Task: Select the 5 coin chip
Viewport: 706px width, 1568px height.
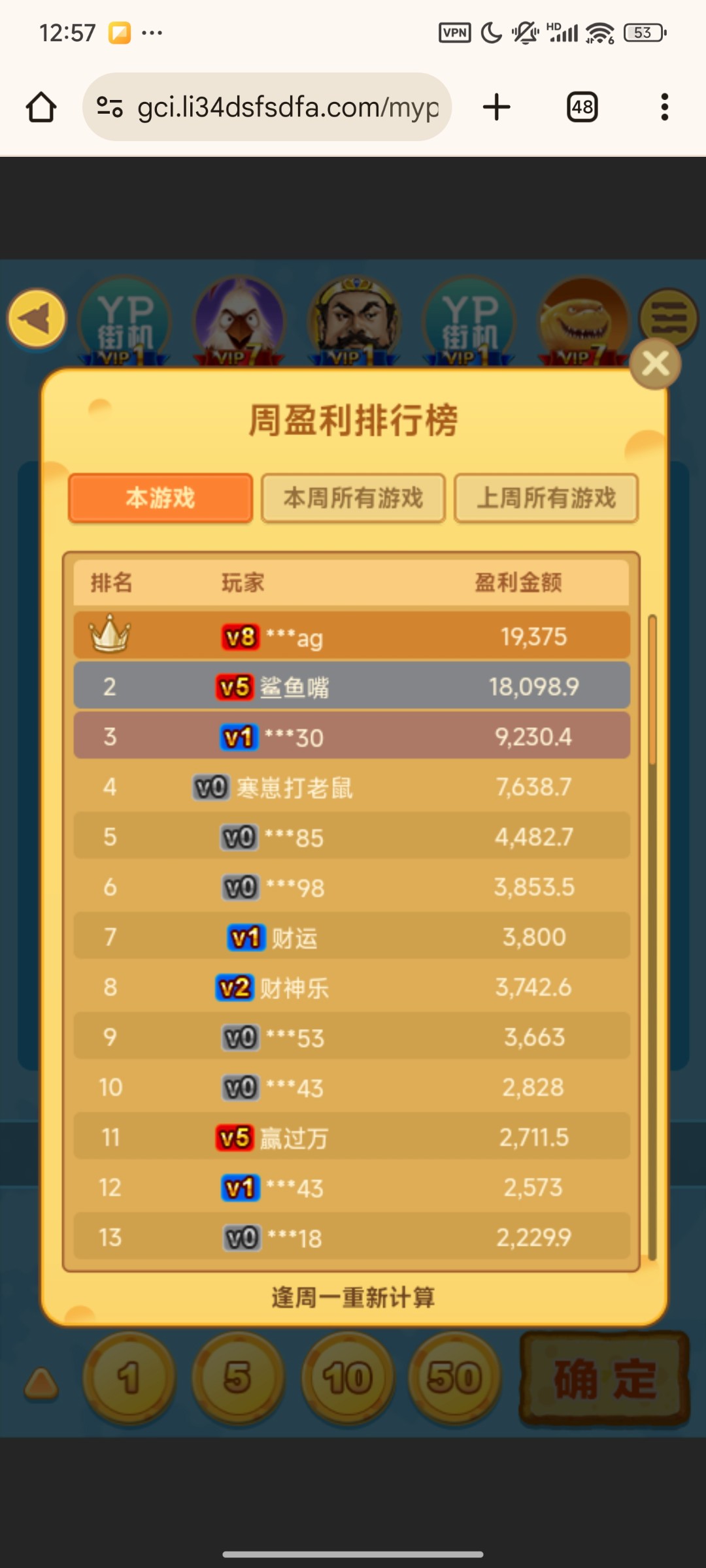Action: (238, 1377)
